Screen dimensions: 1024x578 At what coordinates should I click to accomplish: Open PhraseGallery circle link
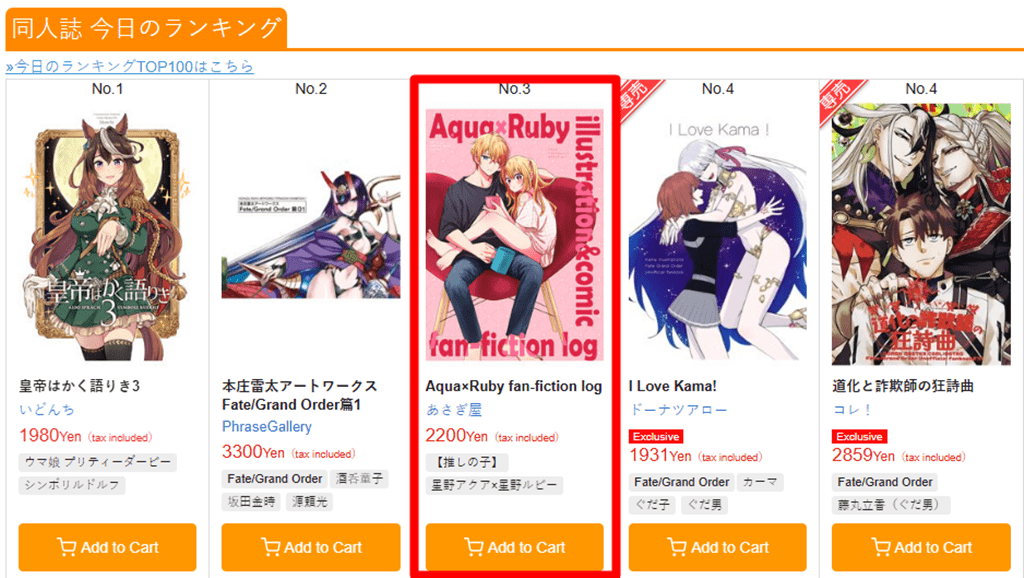coord(266,427)
